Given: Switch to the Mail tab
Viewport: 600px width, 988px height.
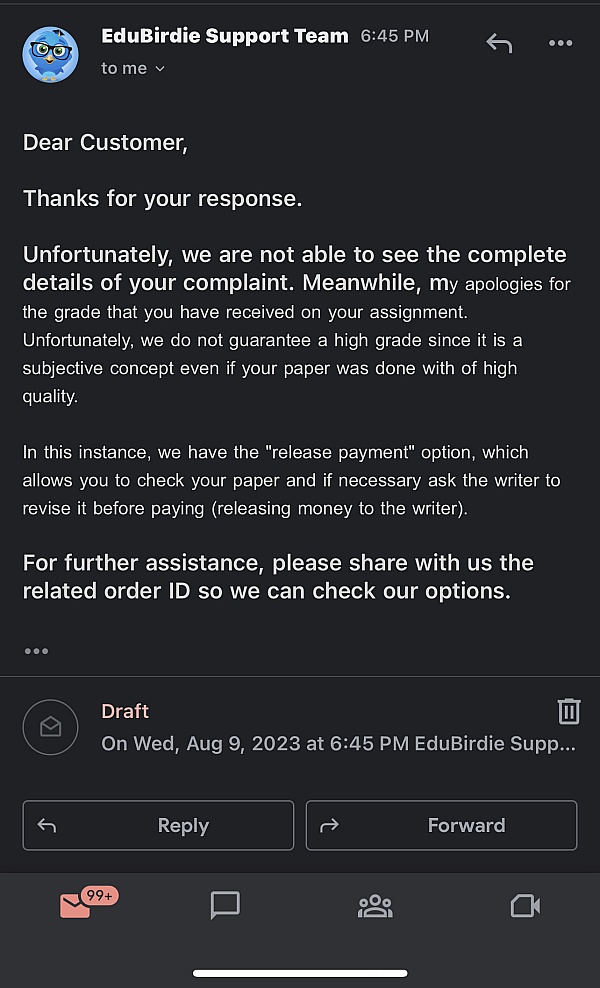Looking at the screenshot, I should click(78, 905).
